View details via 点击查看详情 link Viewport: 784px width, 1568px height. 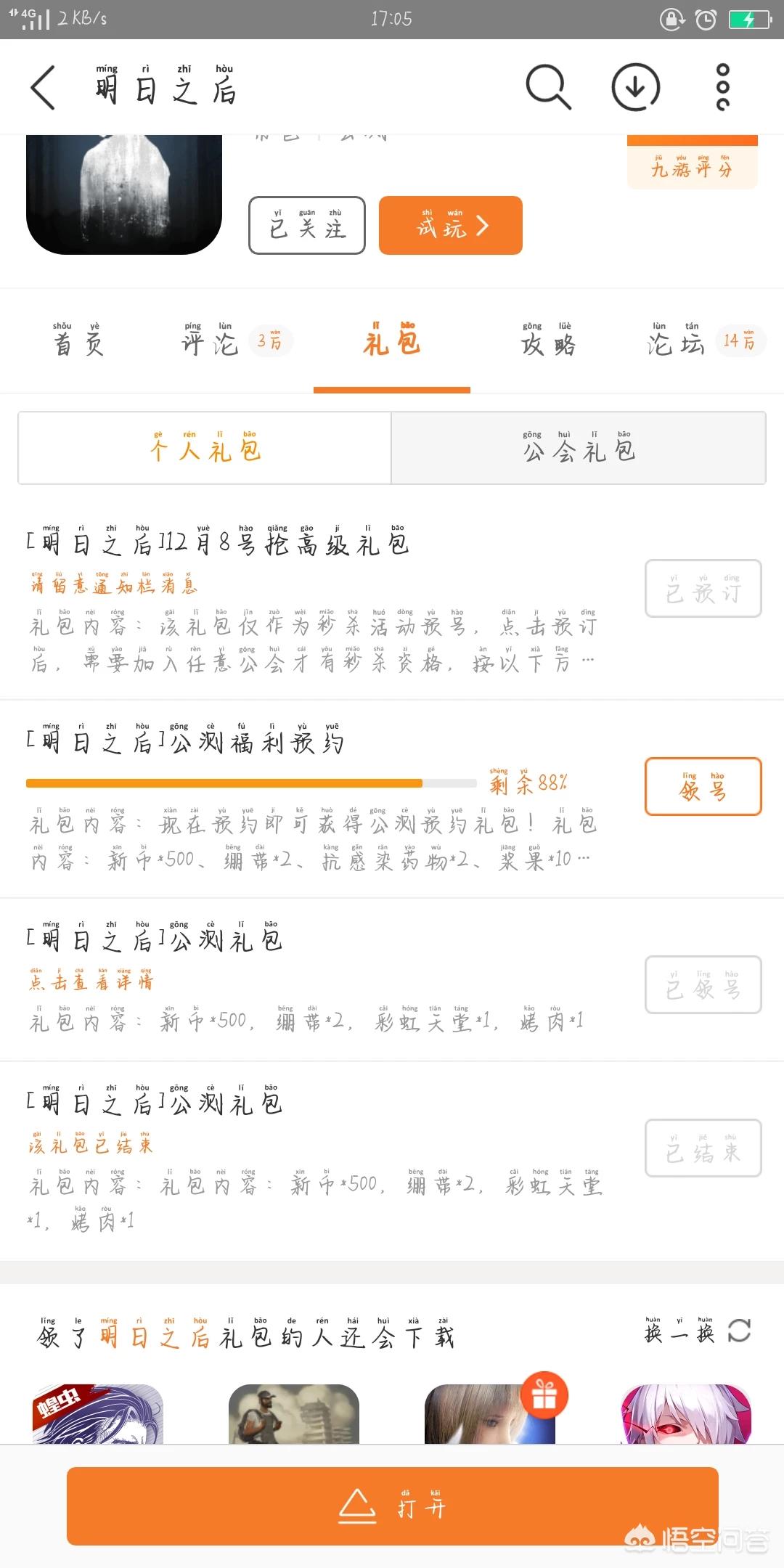(x=91, y=982)
